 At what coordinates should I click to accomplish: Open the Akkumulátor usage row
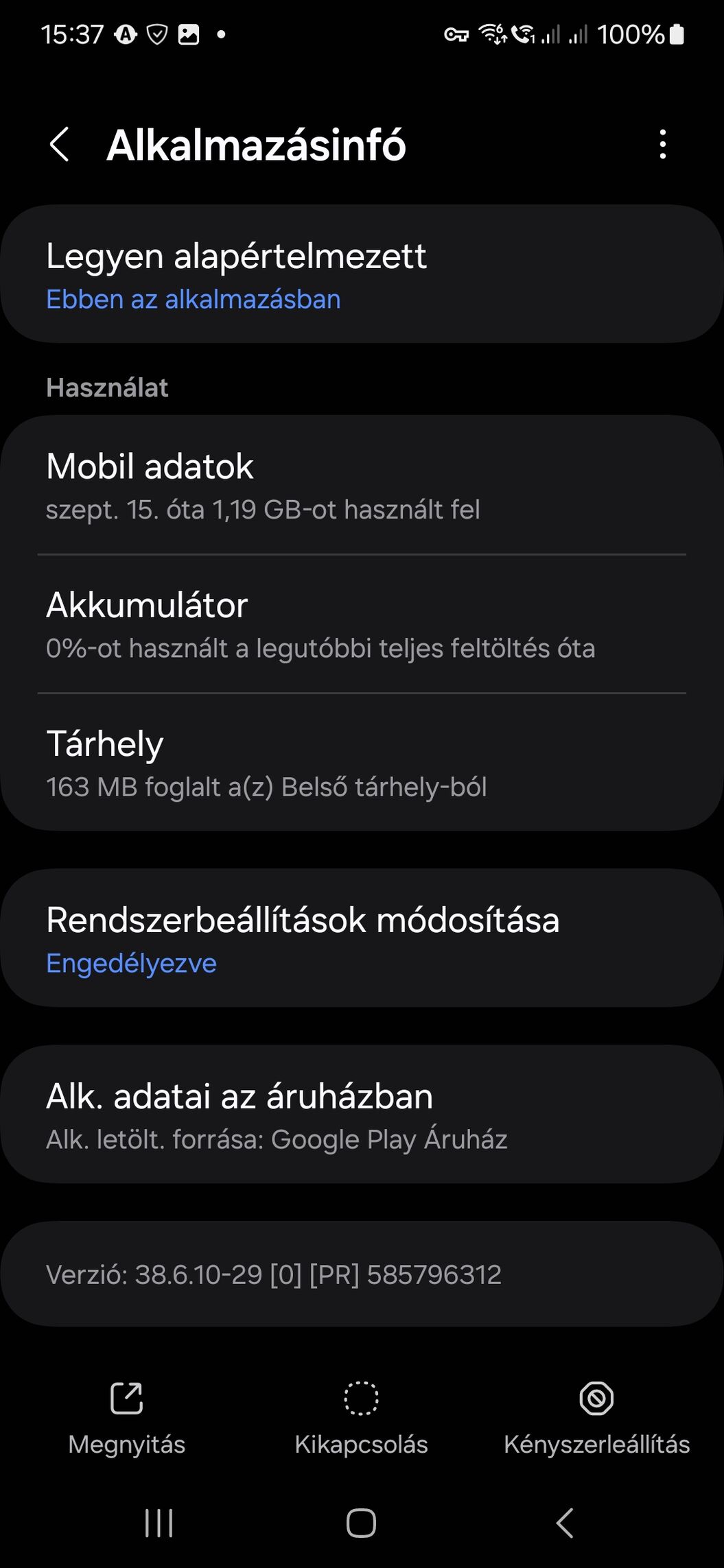(362, 623)
